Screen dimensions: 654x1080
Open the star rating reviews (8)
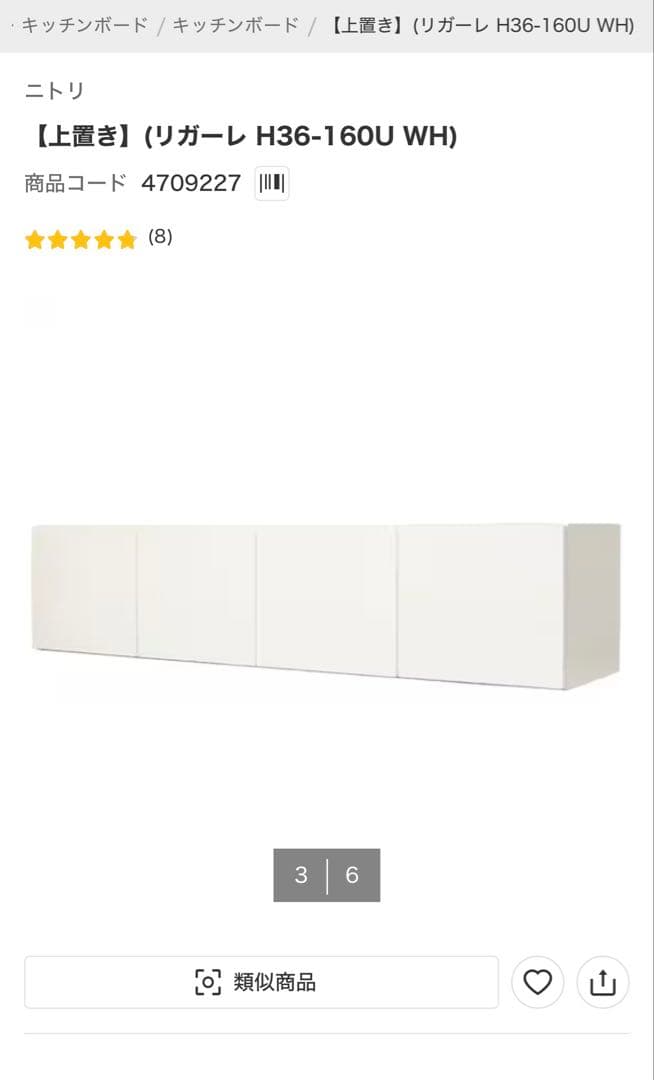tap(98, 239)
